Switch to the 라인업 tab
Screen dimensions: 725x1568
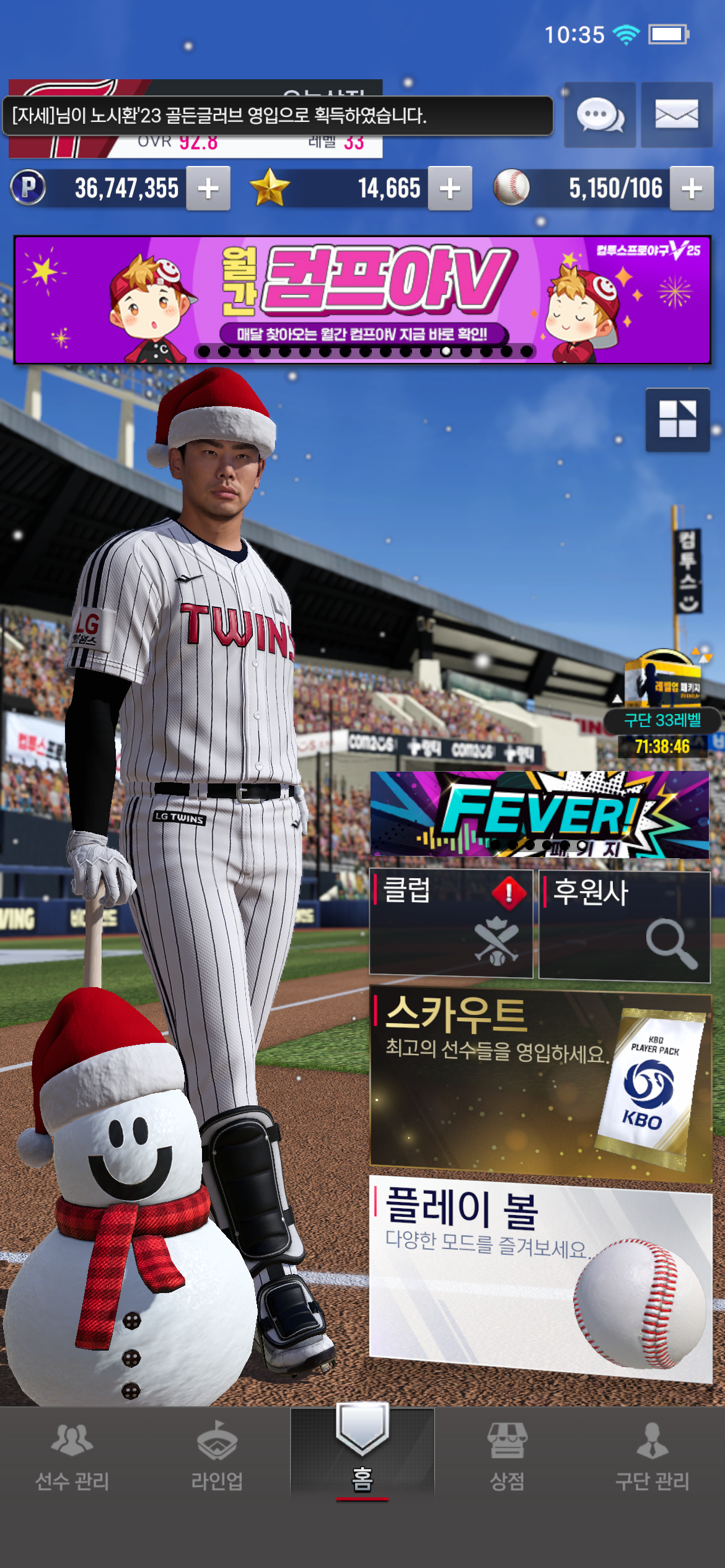[217, 1457]
